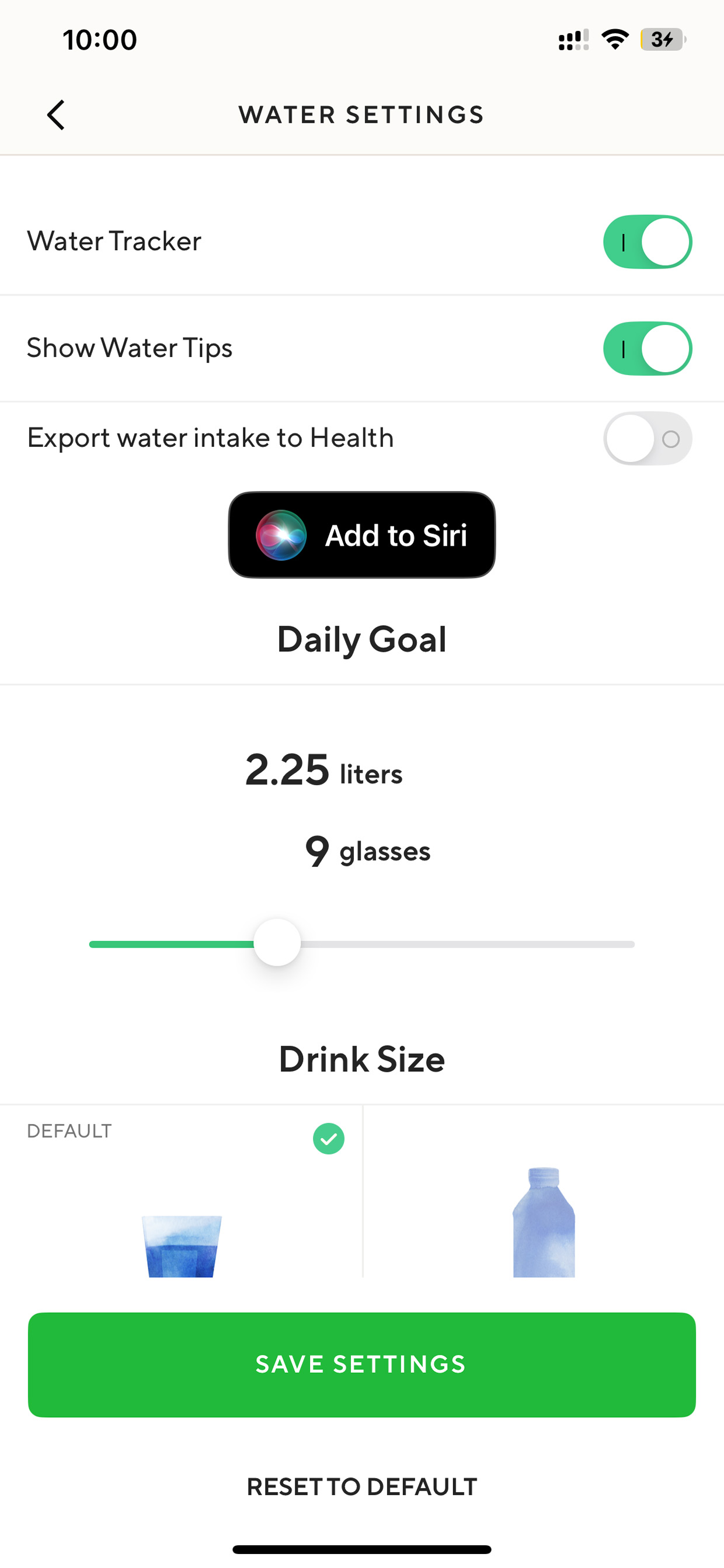
Task: Go back from Water Settings
Action: pos(56,115)
